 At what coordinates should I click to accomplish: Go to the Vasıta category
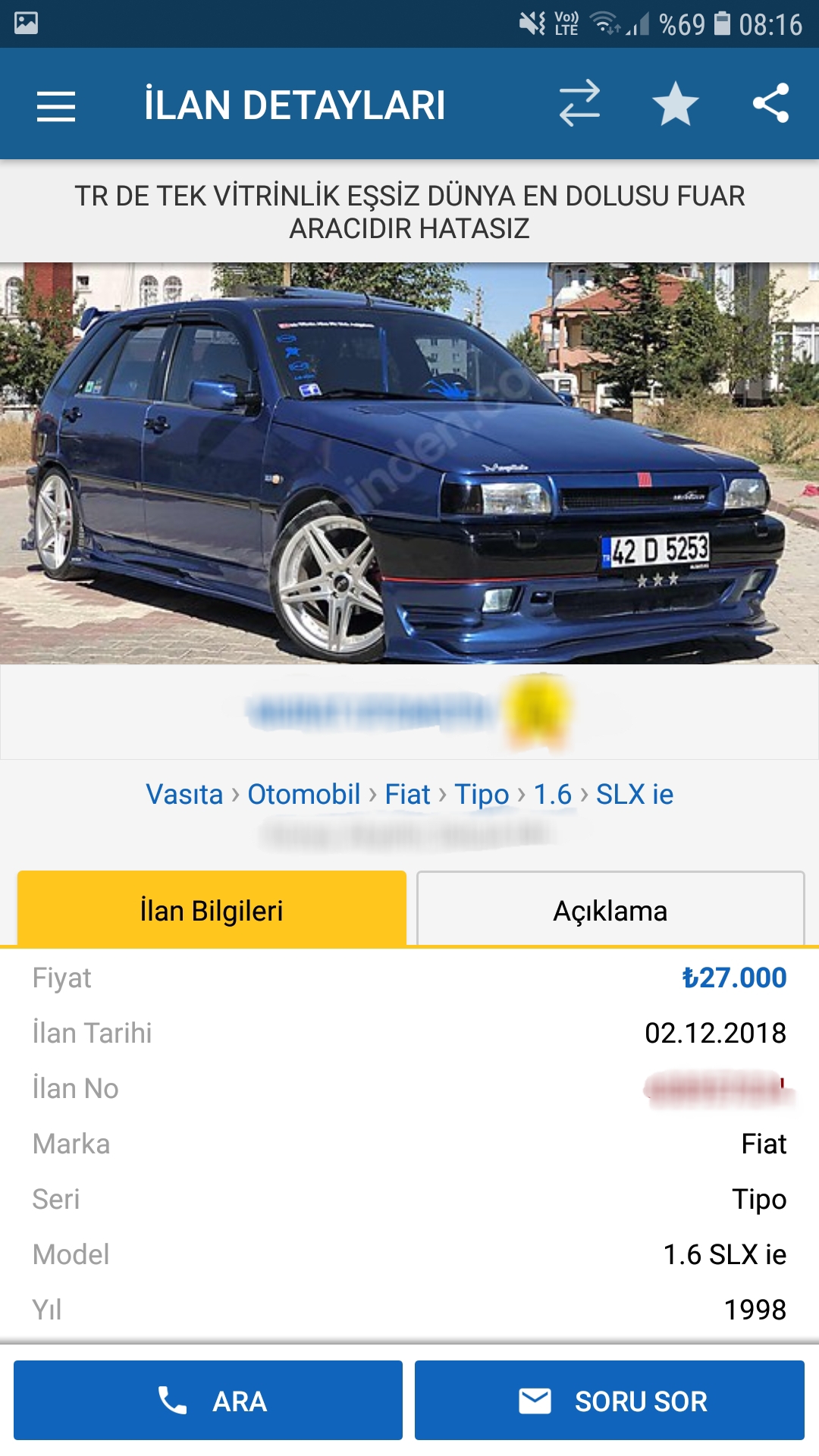[184, 794]
